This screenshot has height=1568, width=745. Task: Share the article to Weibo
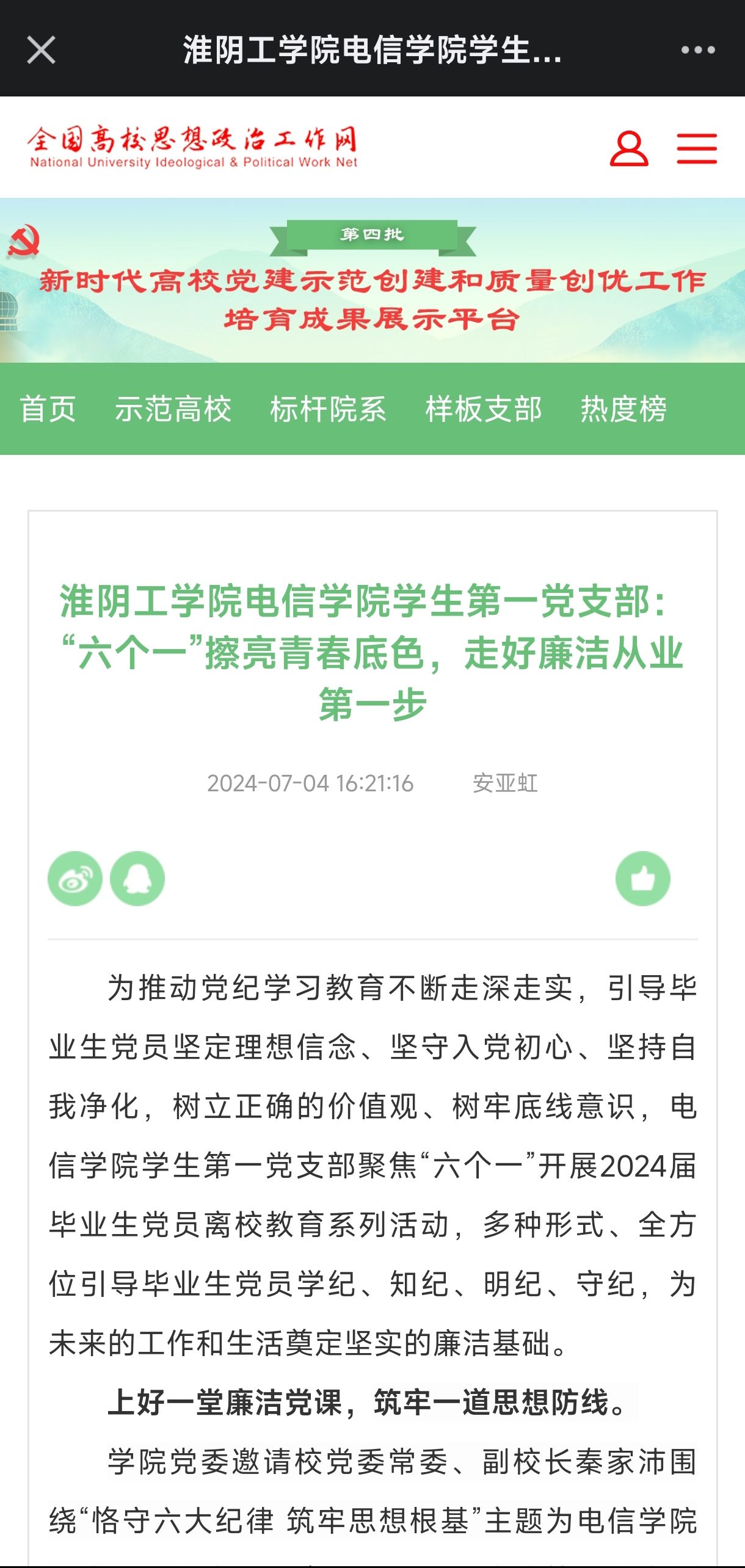75,879
